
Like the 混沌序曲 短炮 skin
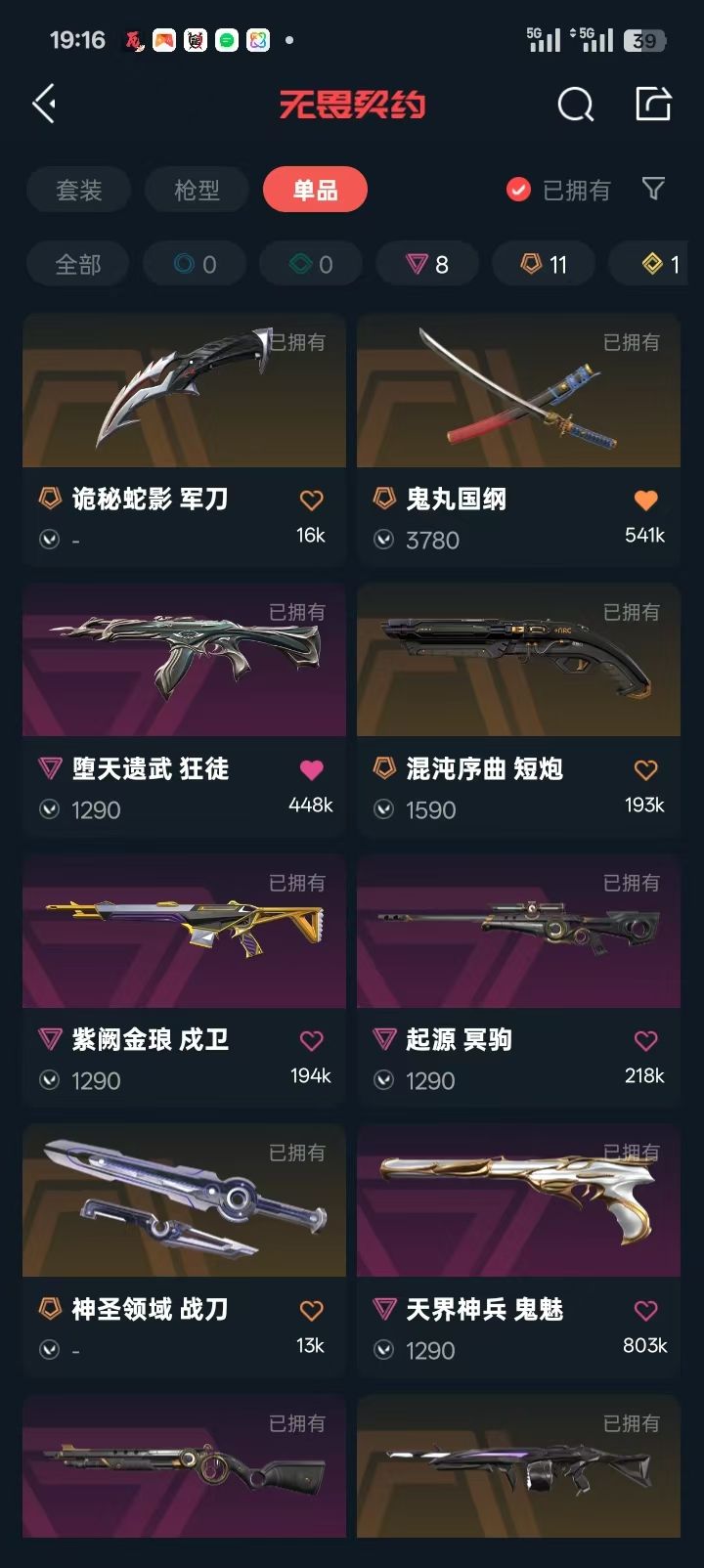pyautogui.click(x=645, y=770)
